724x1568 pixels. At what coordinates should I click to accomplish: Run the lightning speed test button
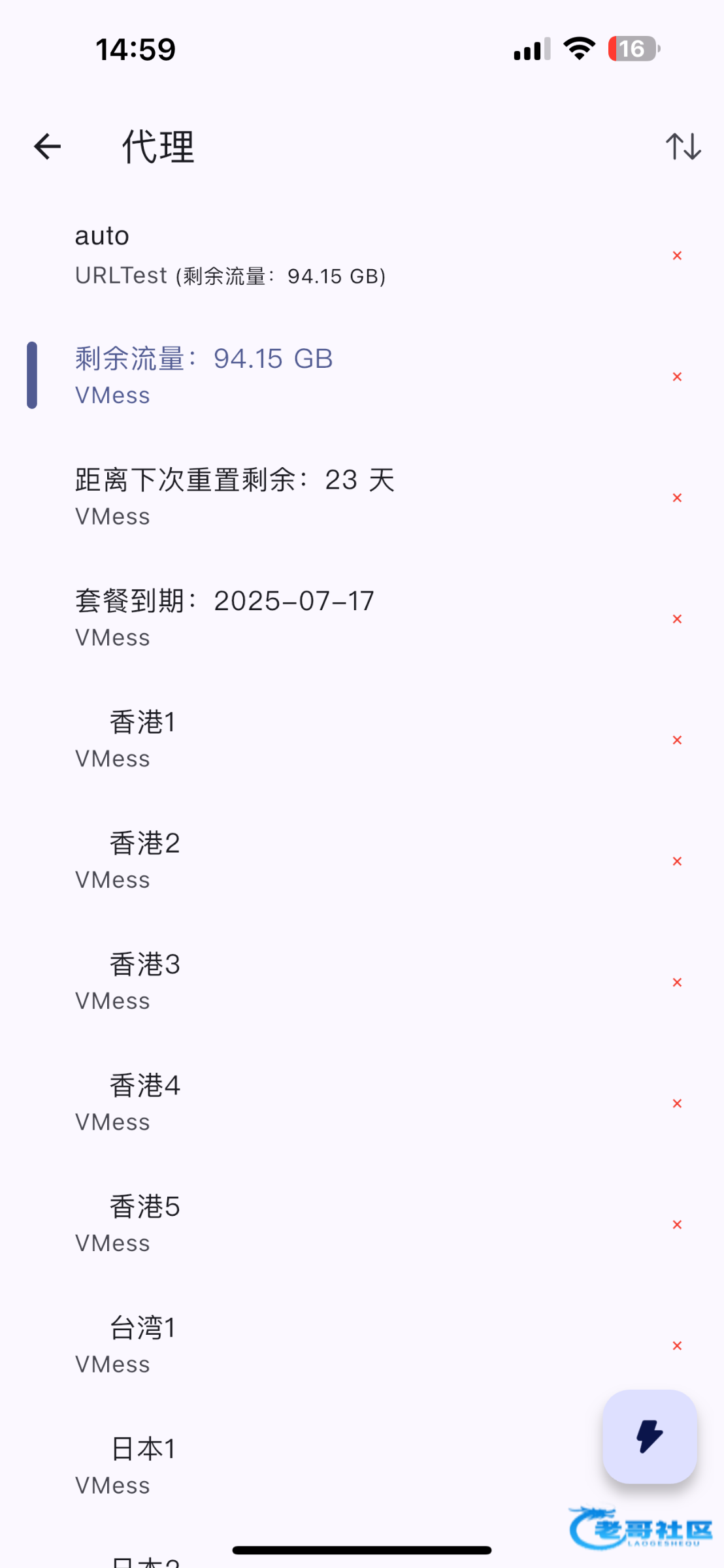pos(650,1436)
